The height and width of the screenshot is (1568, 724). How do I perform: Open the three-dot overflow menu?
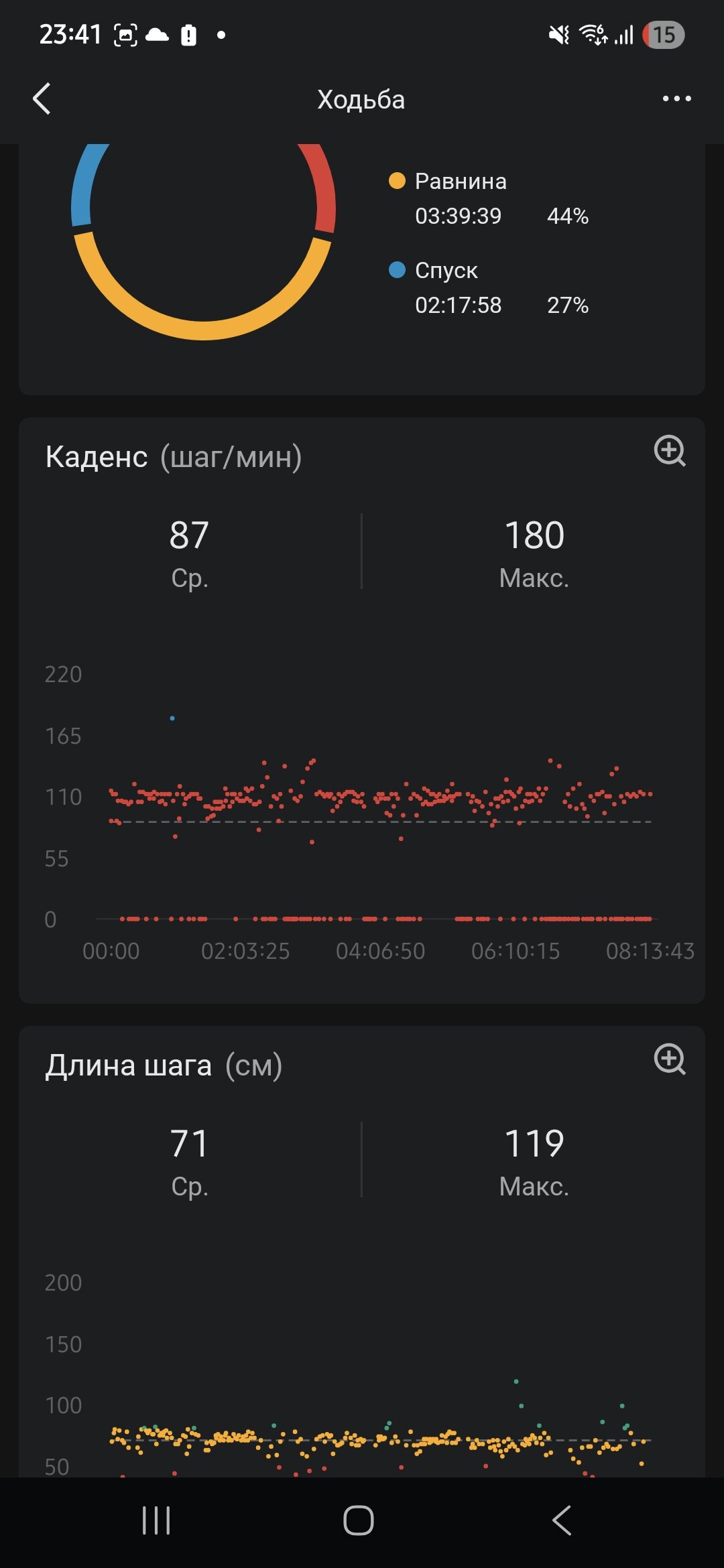(676, 99)
